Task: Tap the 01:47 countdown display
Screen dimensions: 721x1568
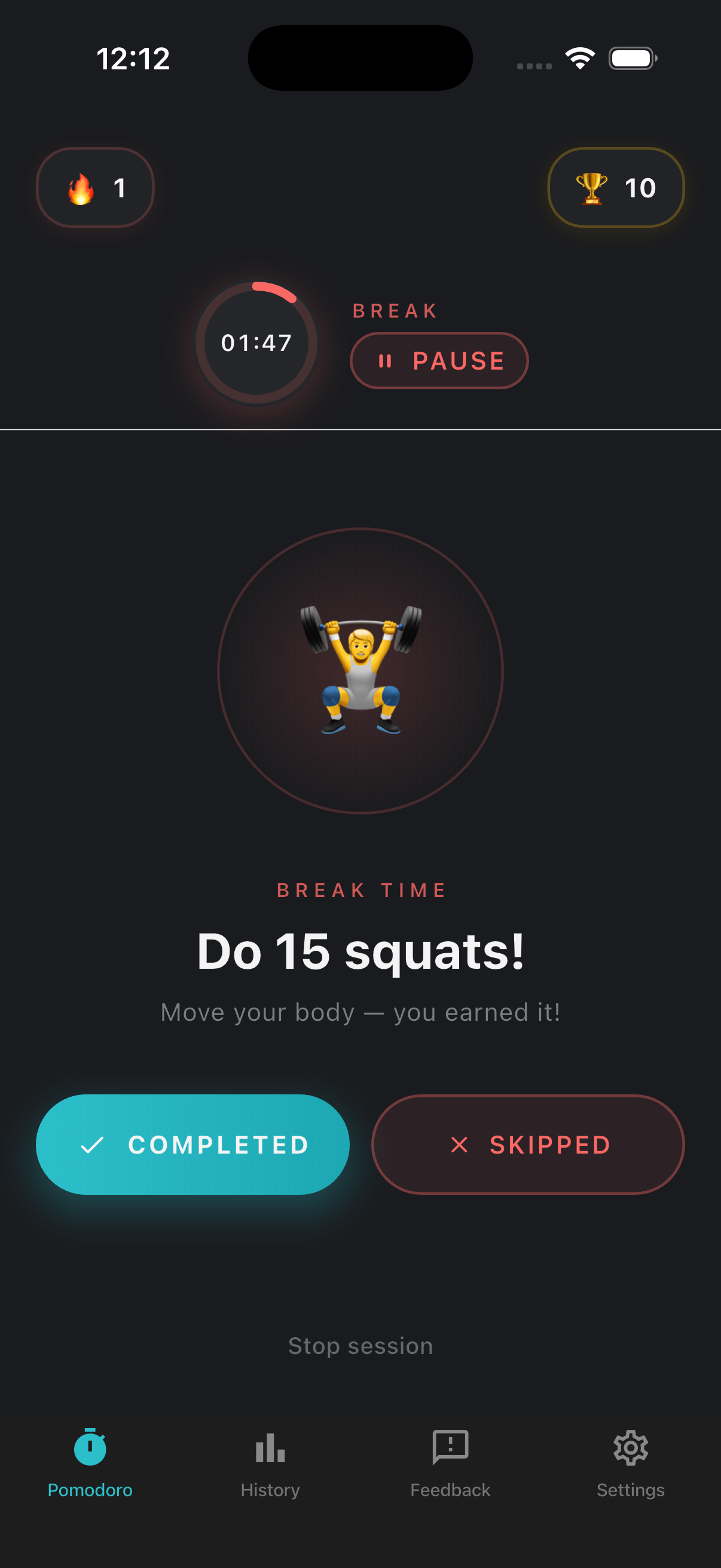Action: coord(256,344)
